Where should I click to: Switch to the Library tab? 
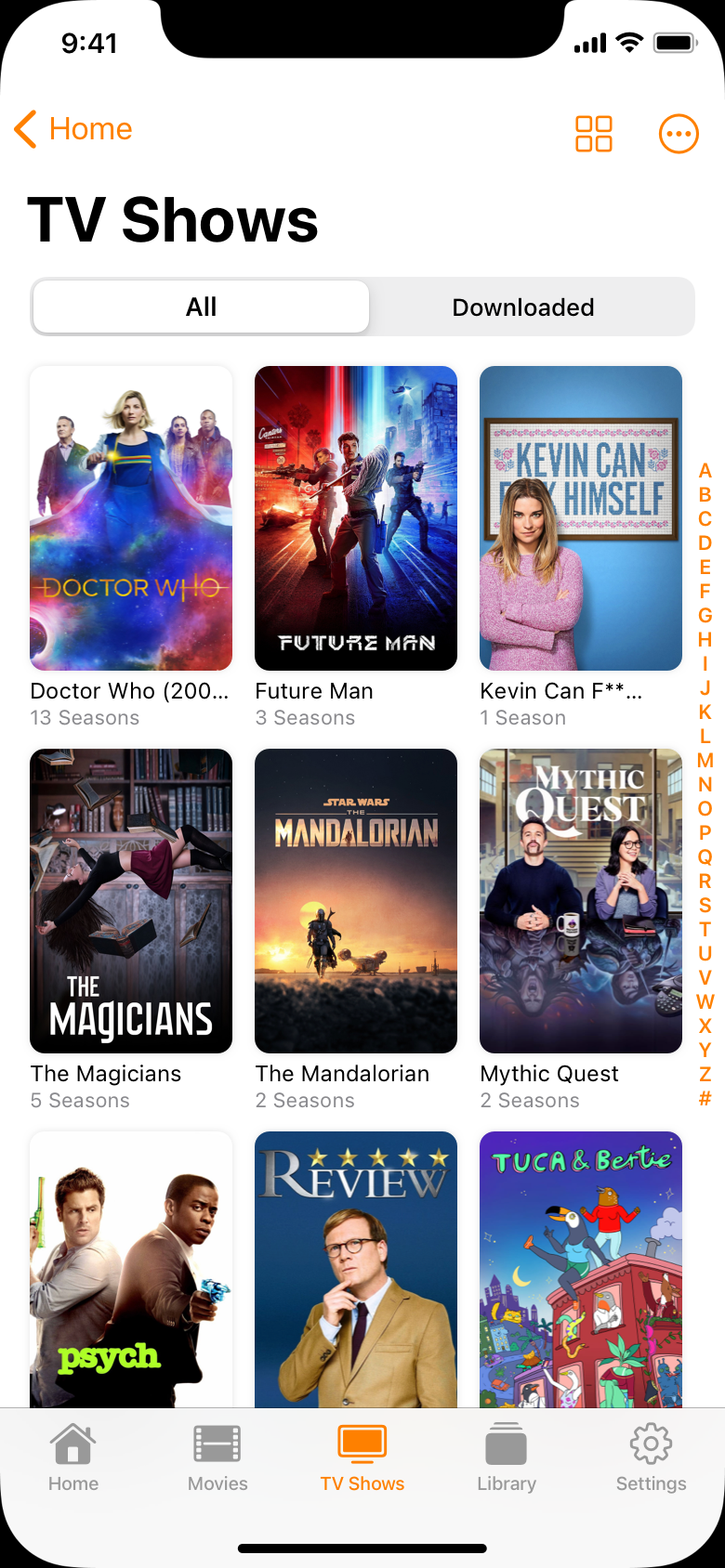[x=507, y=1458]
